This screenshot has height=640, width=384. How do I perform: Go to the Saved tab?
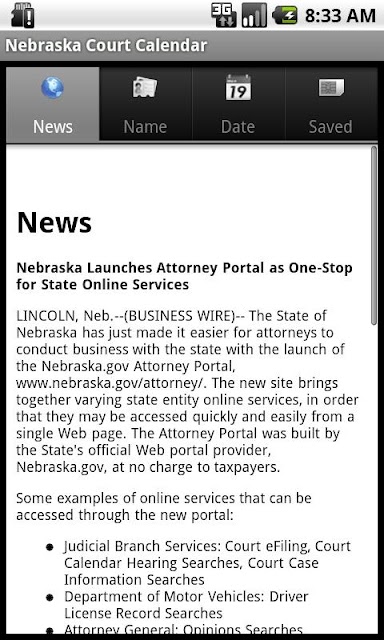click(331, 104)
